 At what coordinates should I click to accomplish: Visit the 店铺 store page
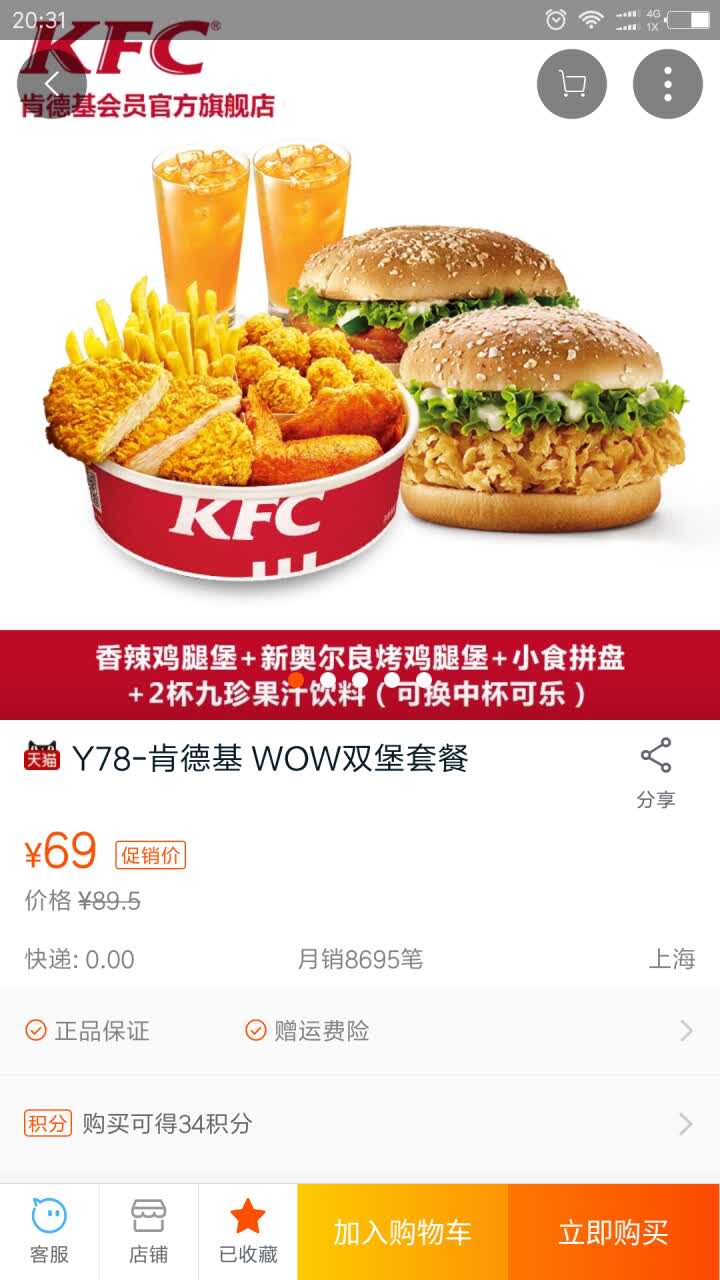coord(148,1232)
